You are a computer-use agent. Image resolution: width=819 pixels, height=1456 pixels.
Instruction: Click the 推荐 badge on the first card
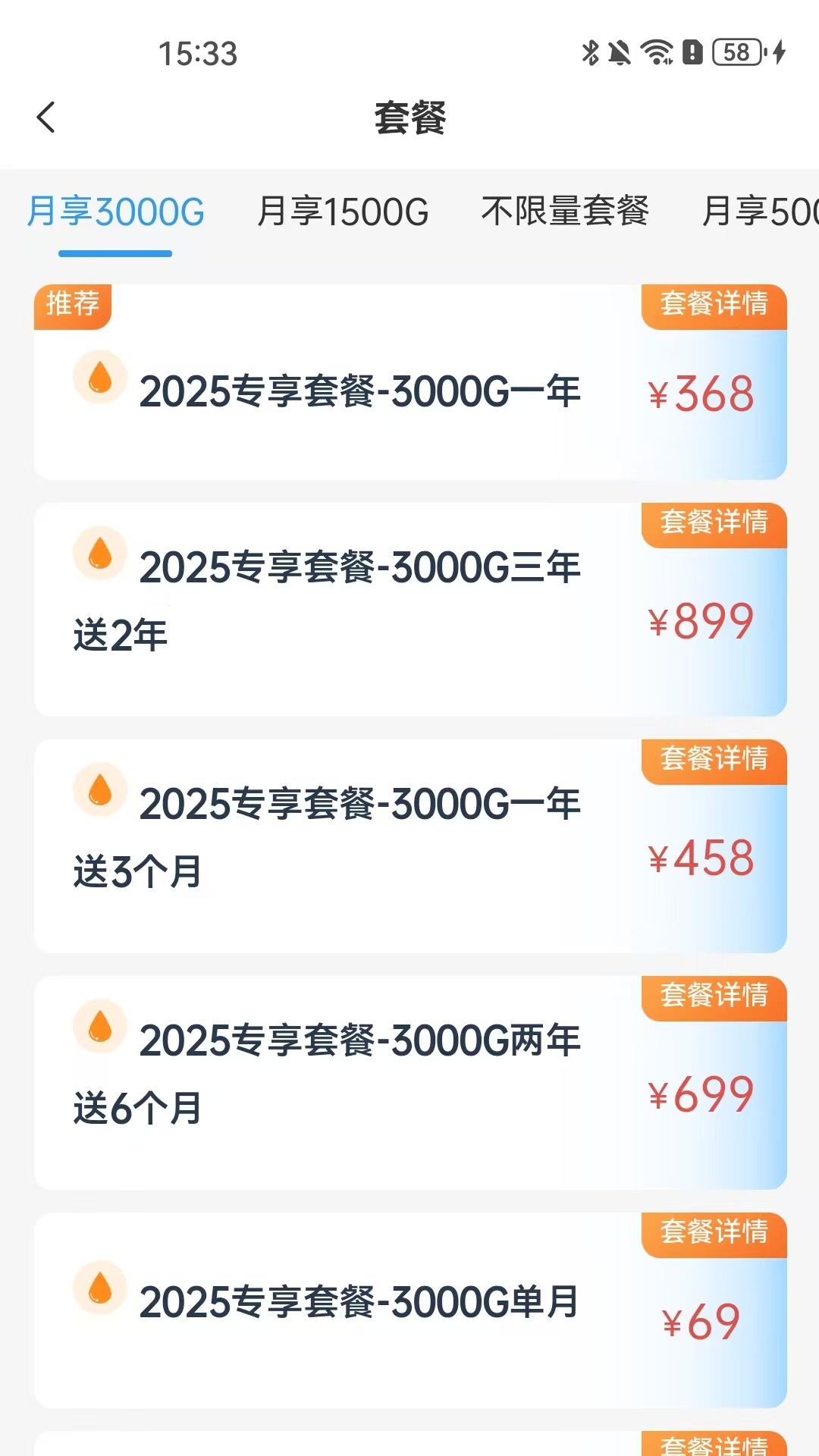tap(72, 306)
